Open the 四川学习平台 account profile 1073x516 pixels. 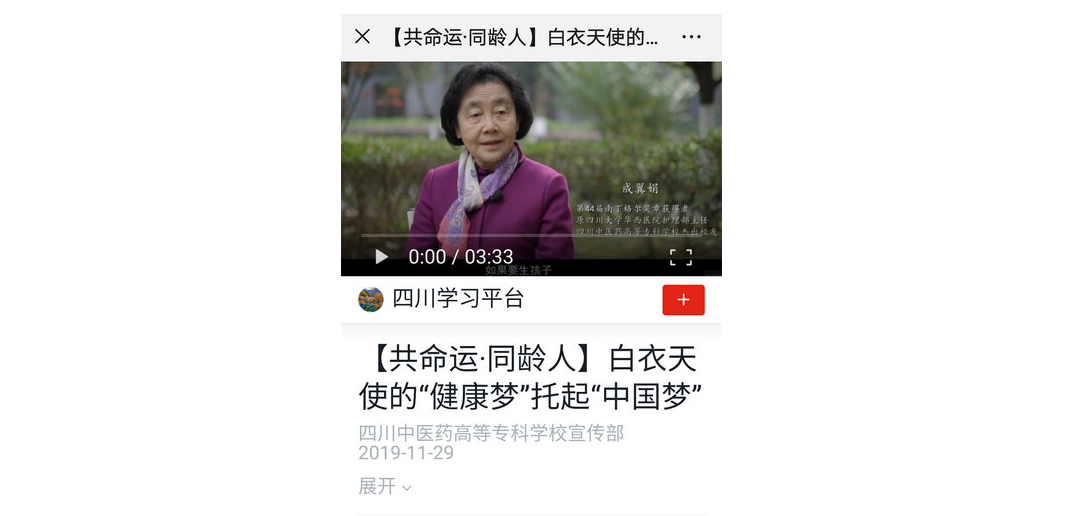(x=457, y=299)
